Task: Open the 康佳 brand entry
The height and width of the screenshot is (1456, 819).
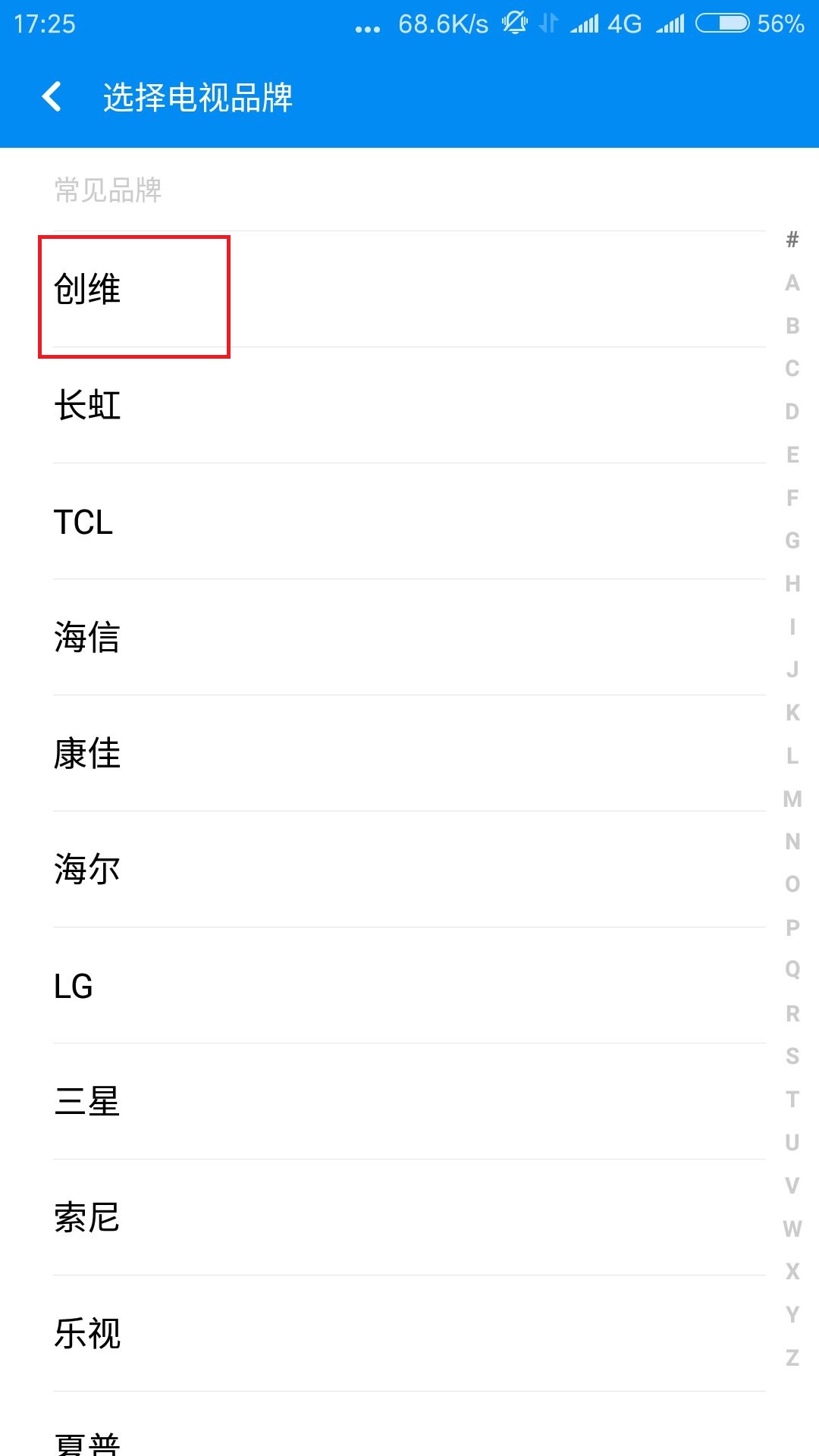Action: 409,753
